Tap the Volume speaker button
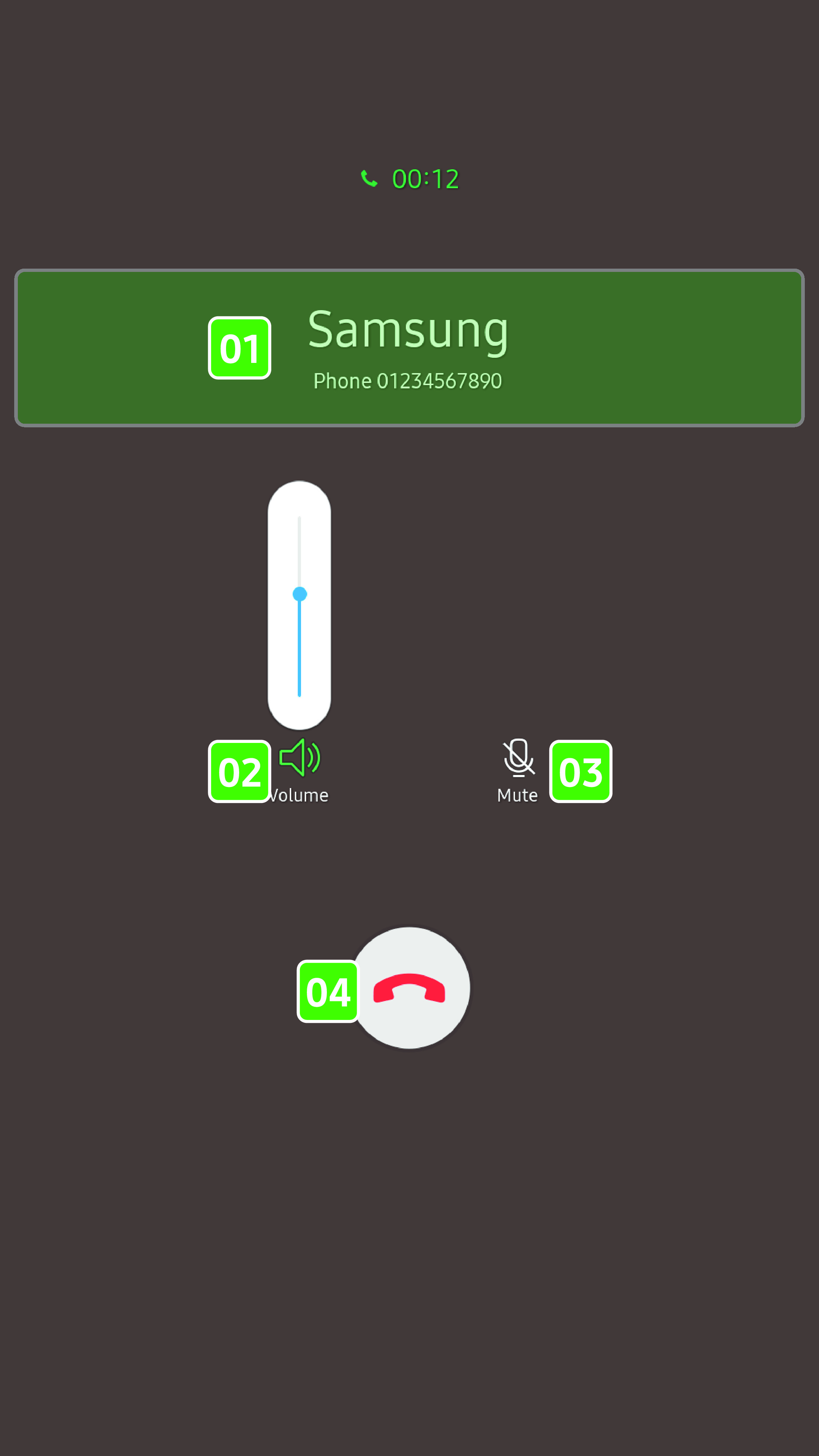 tap(300, 770)
